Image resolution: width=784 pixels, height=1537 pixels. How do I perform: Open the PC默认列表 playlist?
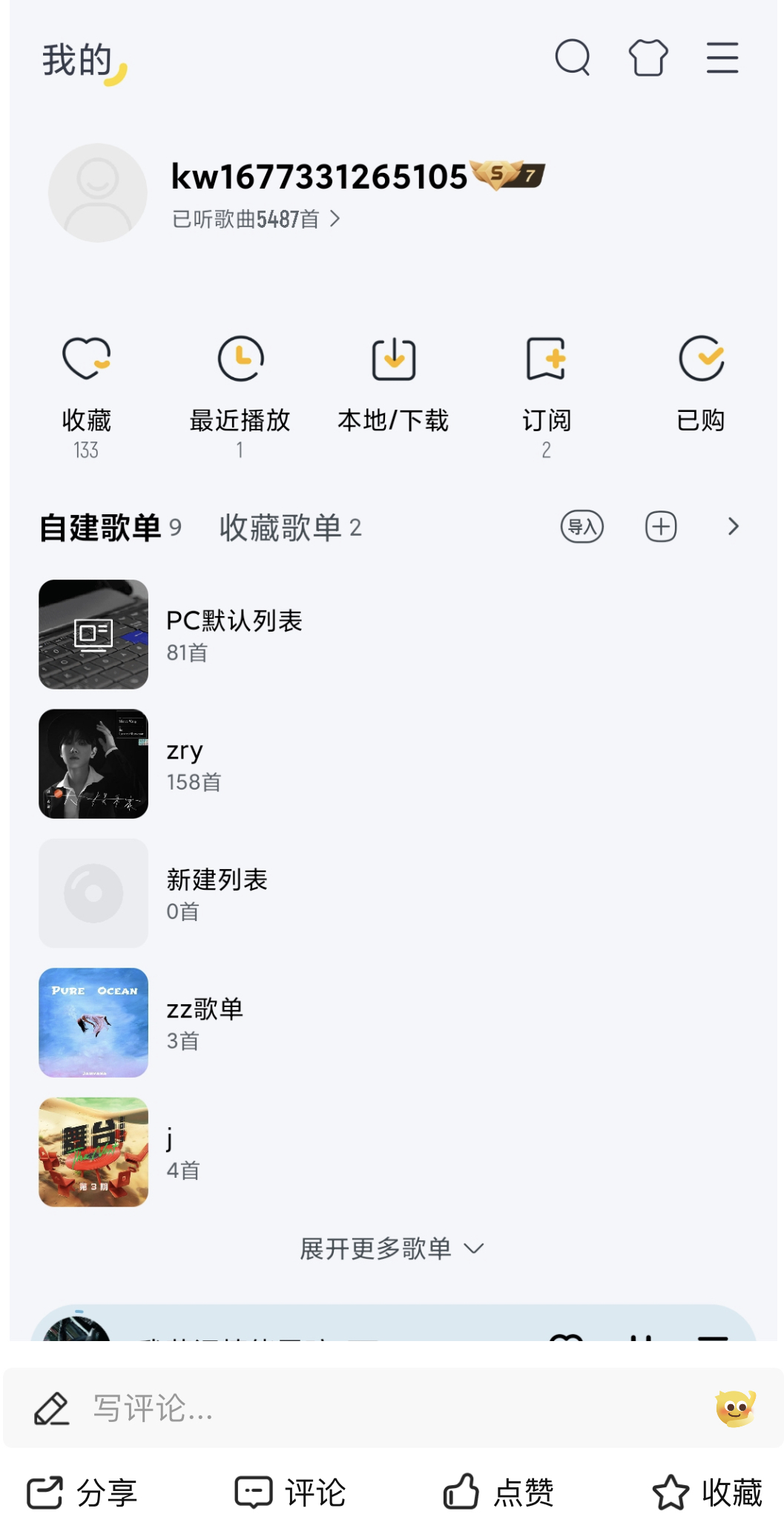pyautogui.click(x=234, y=635)
